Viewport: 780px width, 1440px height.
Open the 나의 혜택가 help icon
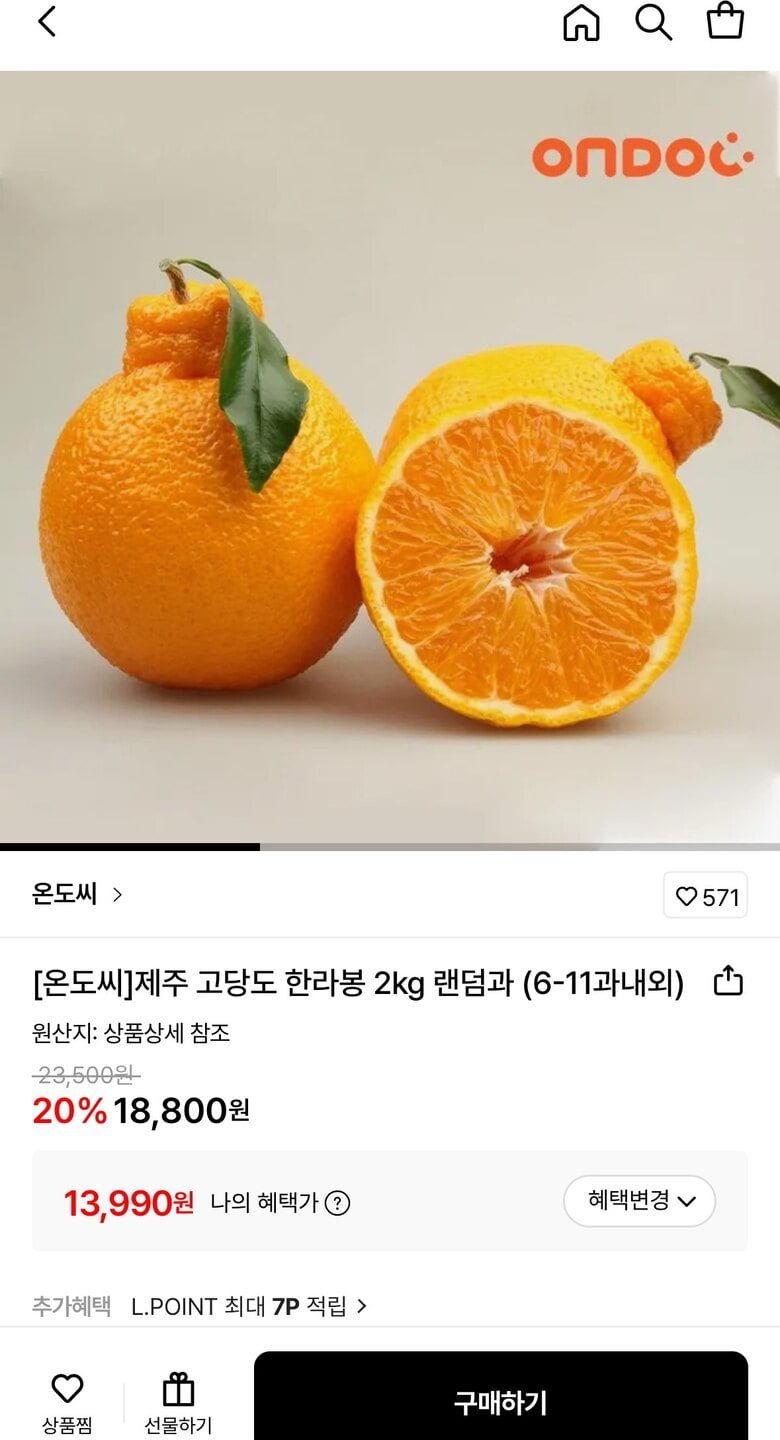coord(338,1203)
